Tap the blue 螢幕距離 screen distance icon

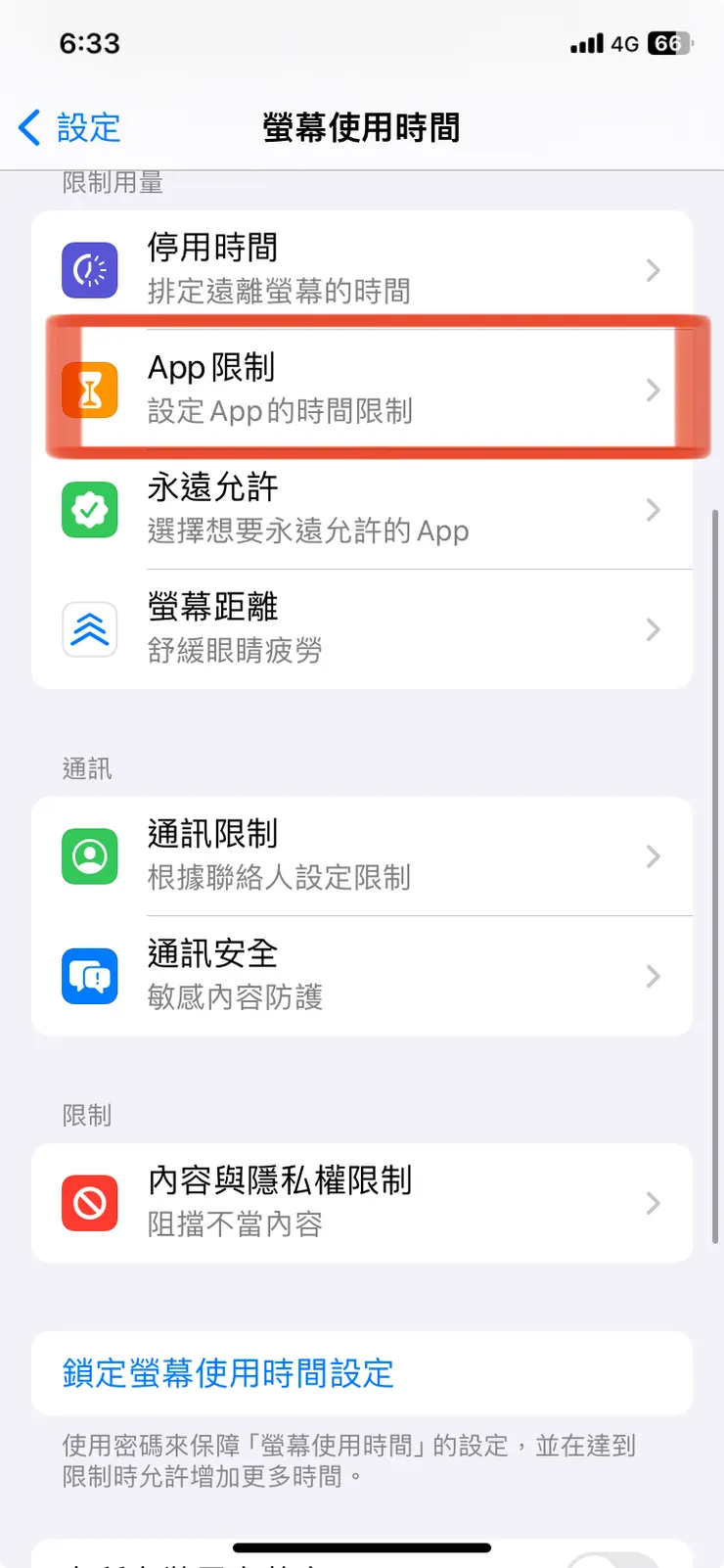(x=89, y=628)
